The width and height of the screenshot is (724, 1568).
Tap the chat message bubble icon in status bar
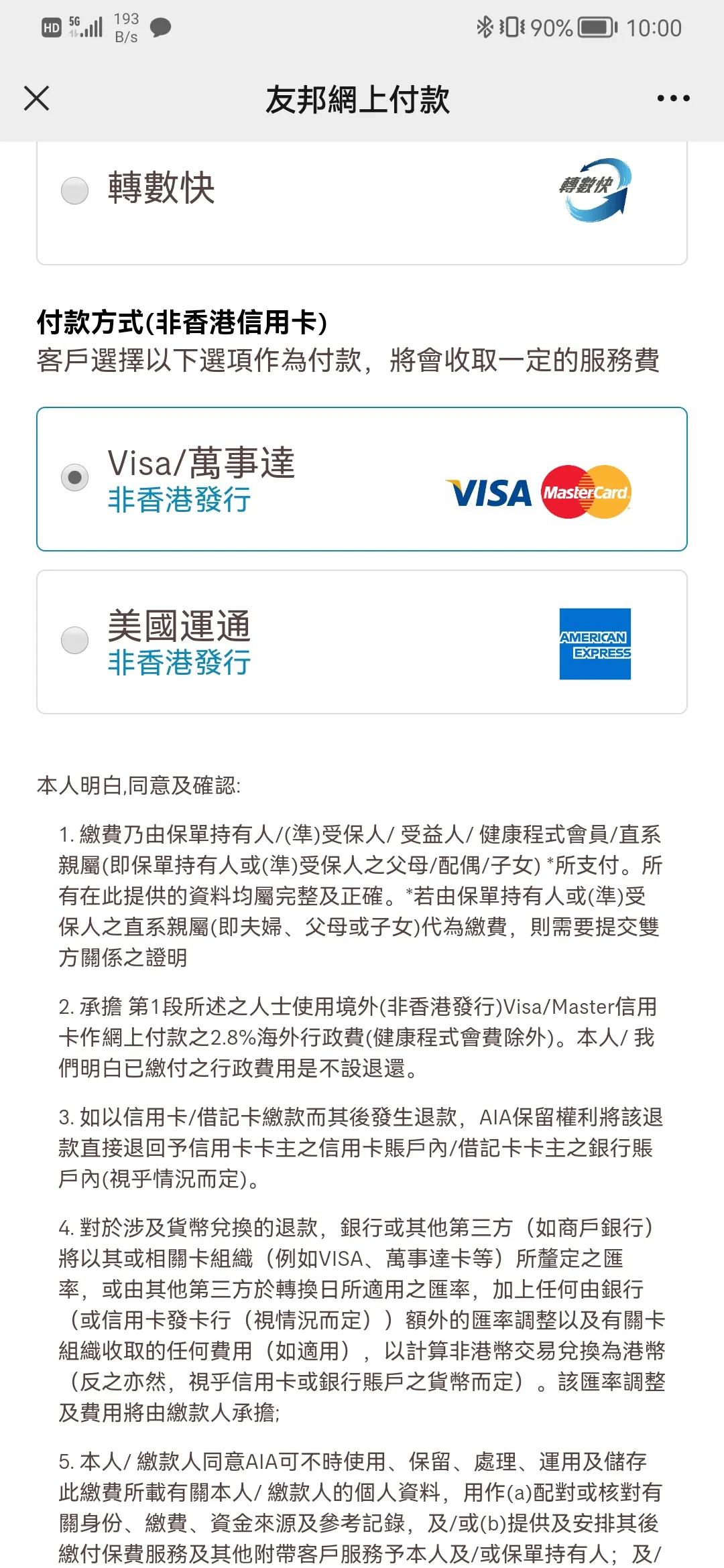pos(158,29)
